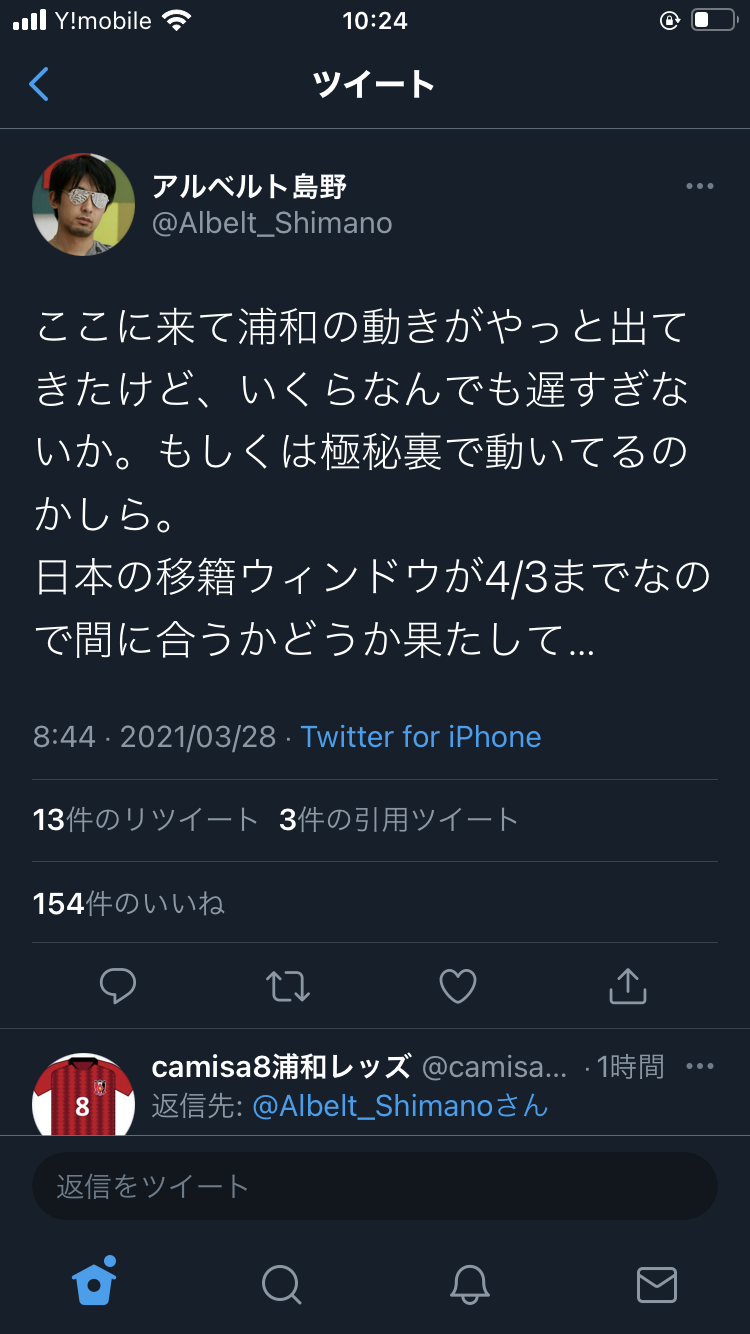
Task: View the 154件のいいね list
Action: coord(129,904)
